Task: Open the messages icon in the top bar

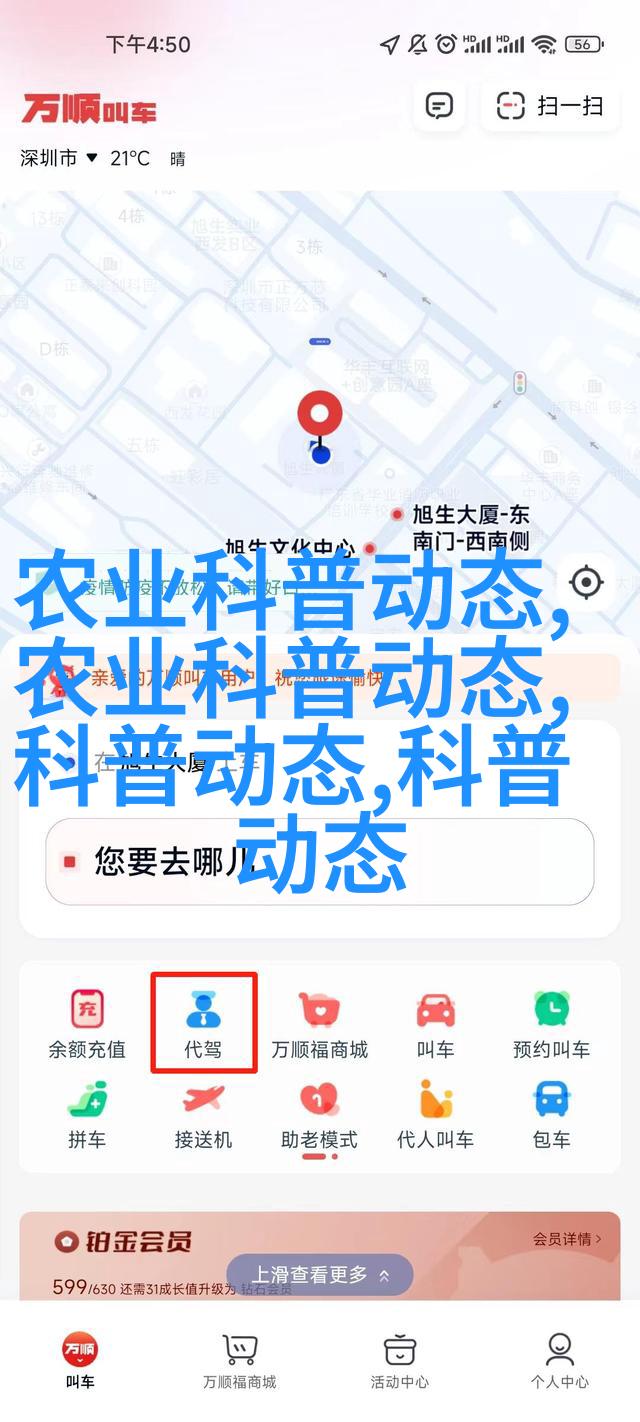Action: click(x=439, y=106)
